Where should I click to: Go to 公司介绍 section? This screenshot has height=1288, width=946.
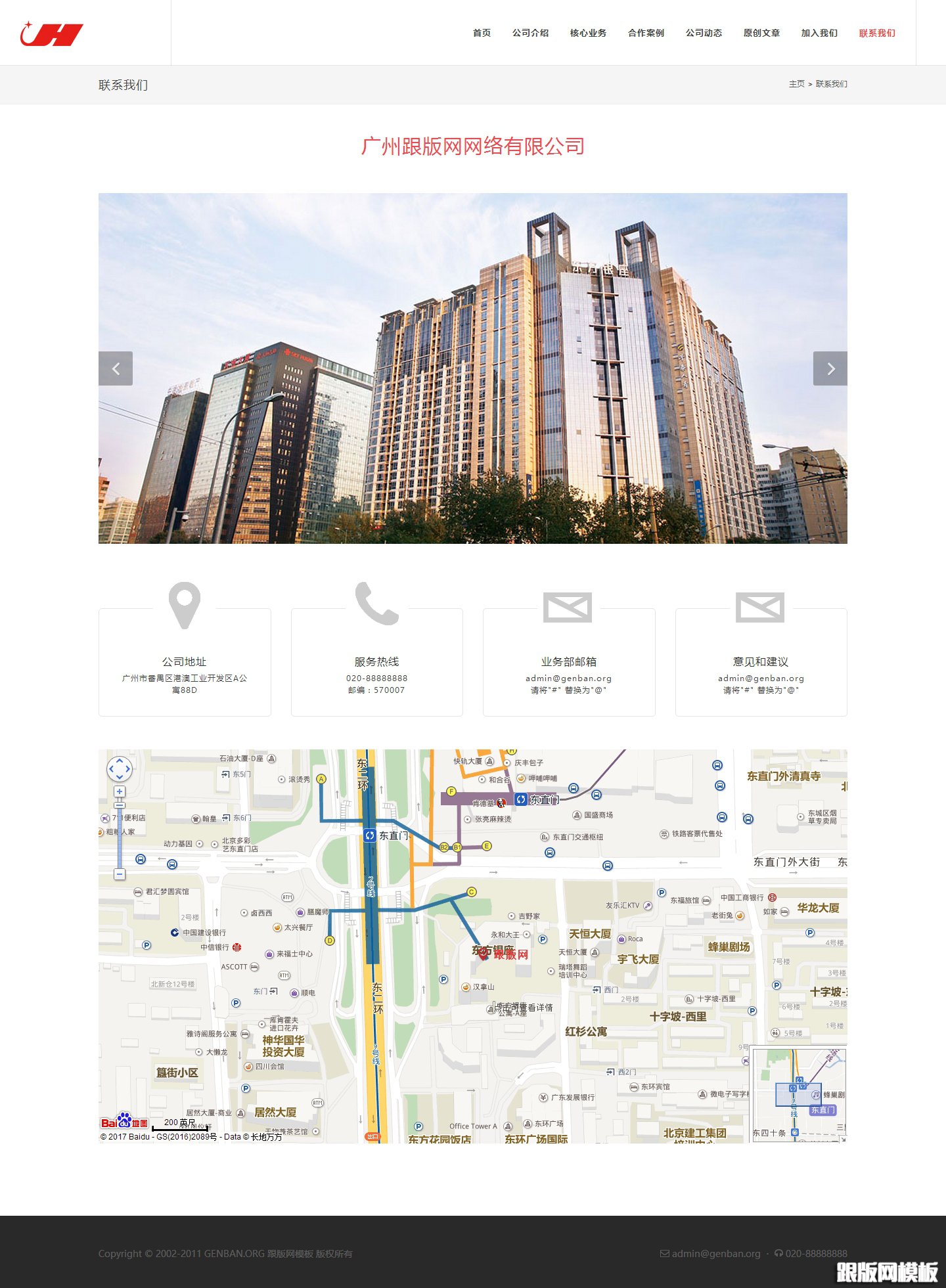coord(530,33)
